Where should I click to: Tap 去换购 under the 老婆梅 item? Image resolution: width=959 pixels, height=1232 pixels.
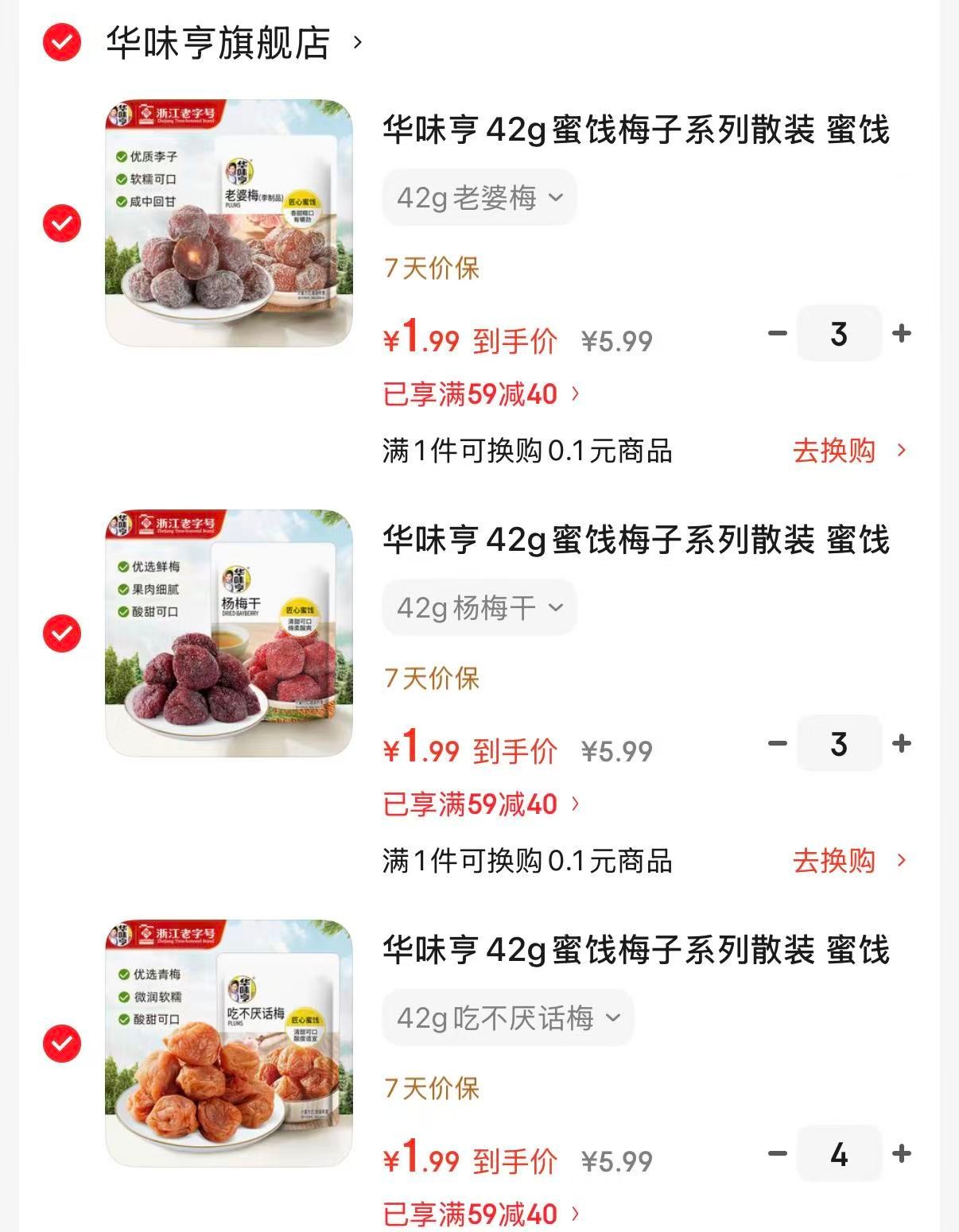(x=848, y=451)
